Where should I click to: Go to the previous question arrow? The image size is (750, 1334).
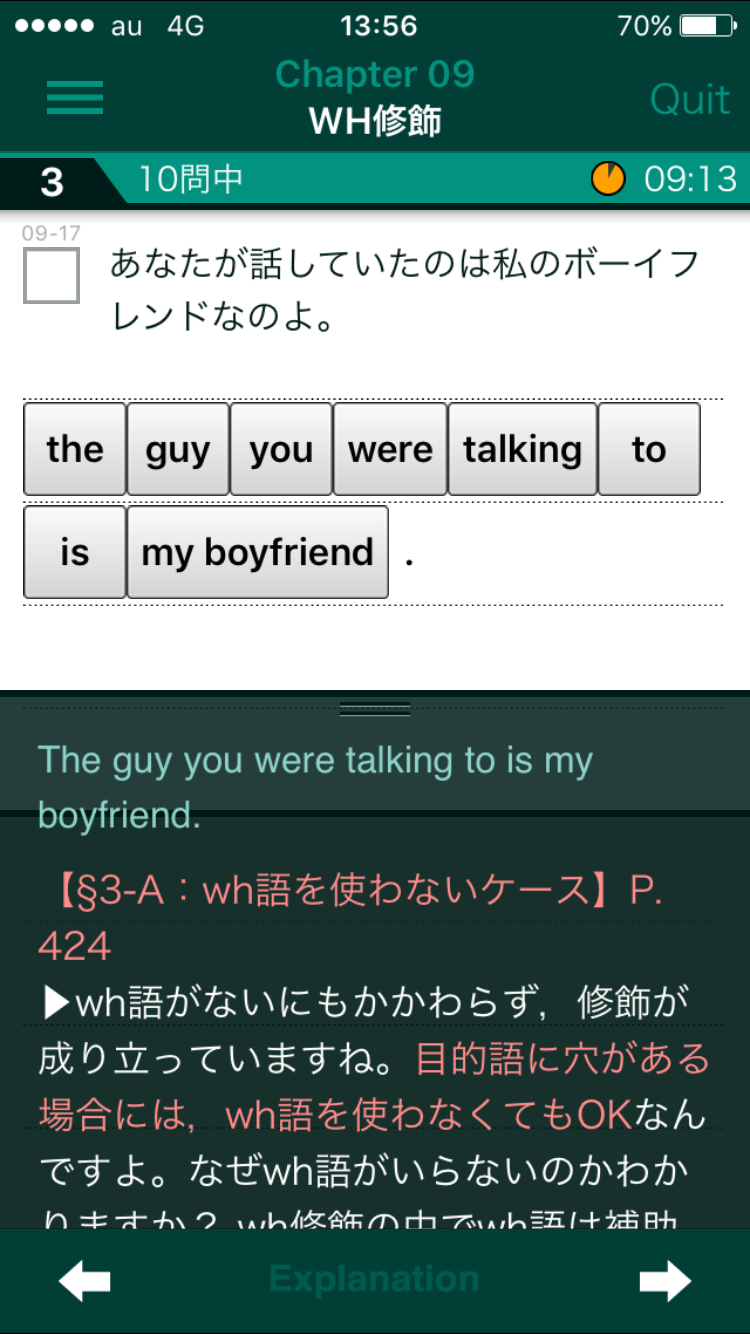[85, 1281]
